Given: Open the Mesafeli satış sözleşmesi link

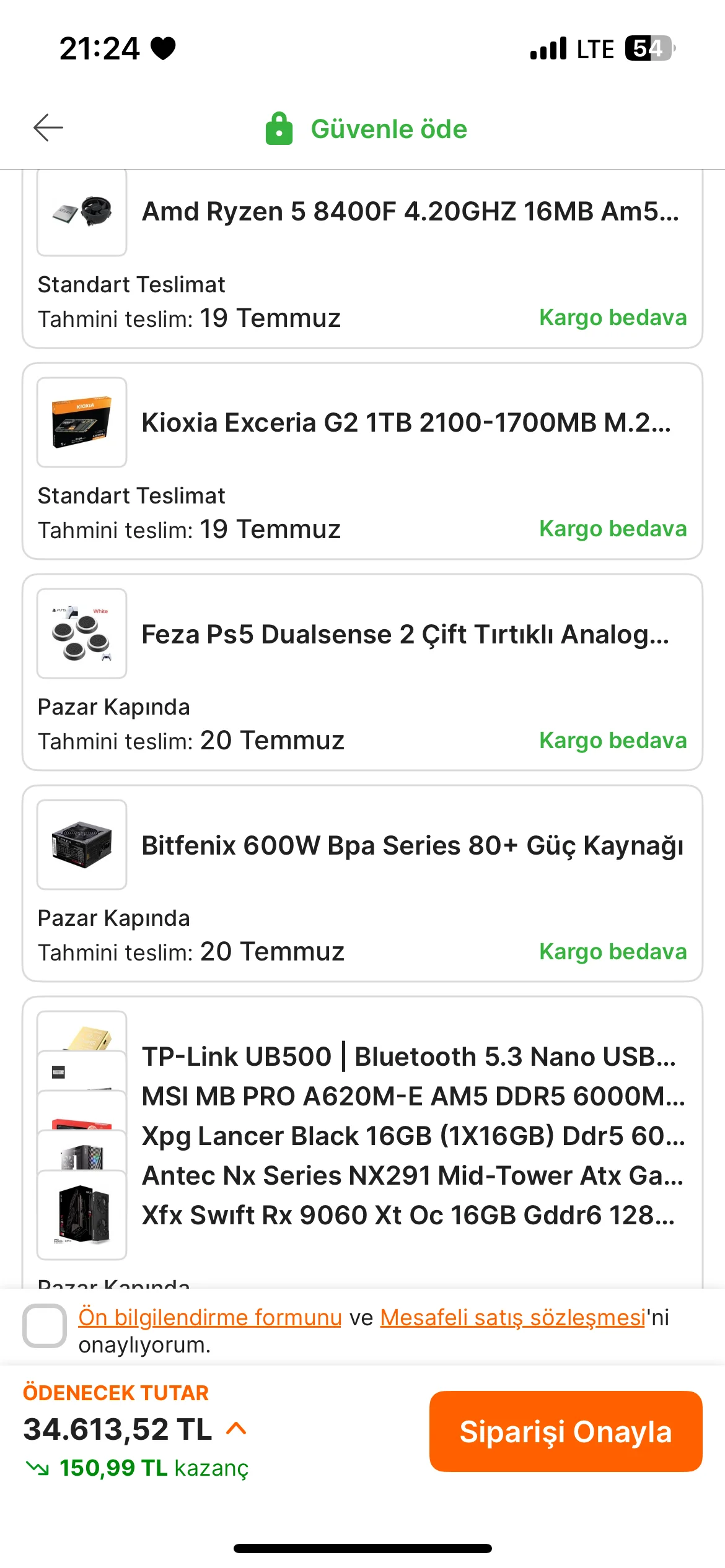Looking at the screenshot, I should [513, 1317].
